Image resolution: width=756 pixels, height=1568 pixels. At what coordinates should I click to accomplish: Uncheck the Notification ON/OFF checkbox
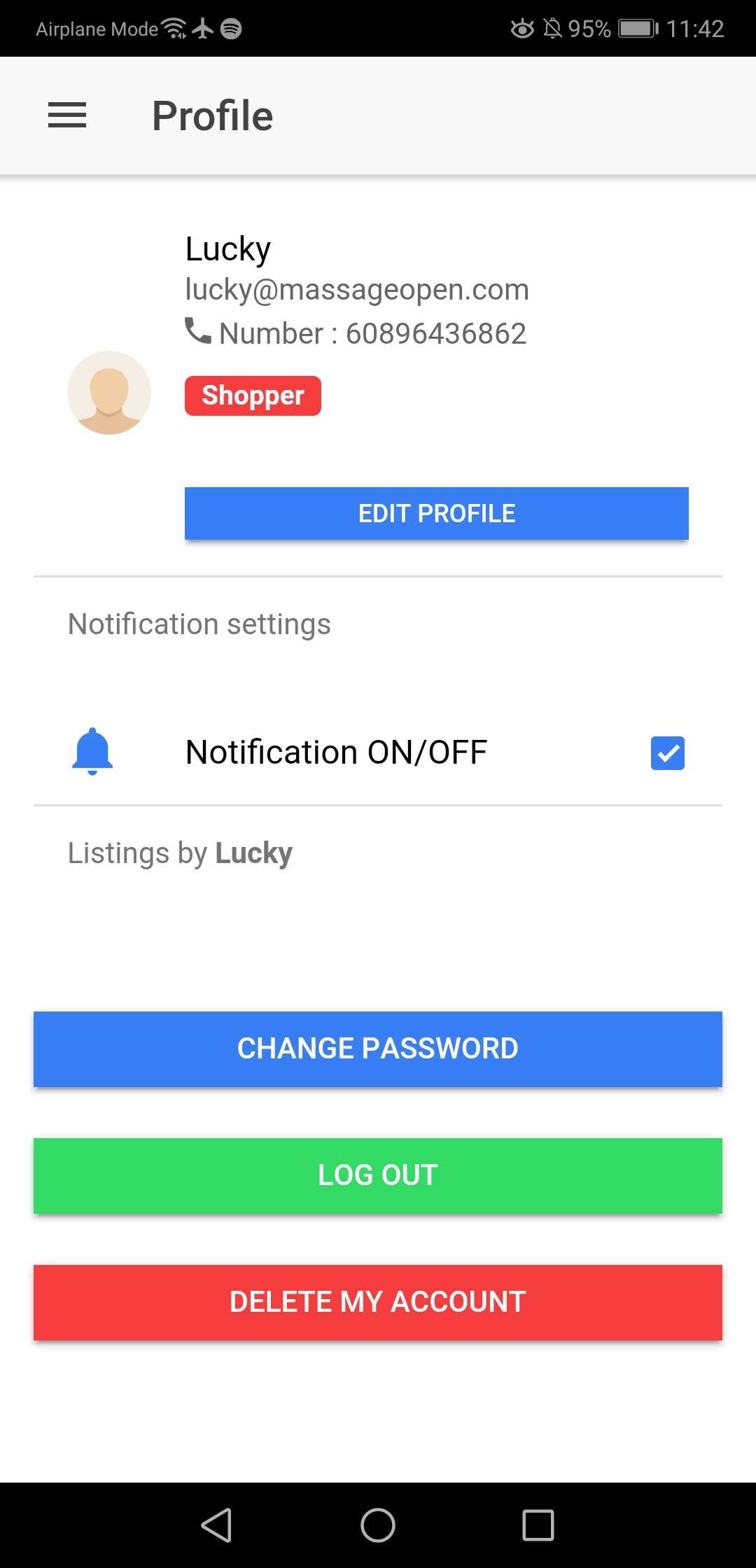(668, 753)
